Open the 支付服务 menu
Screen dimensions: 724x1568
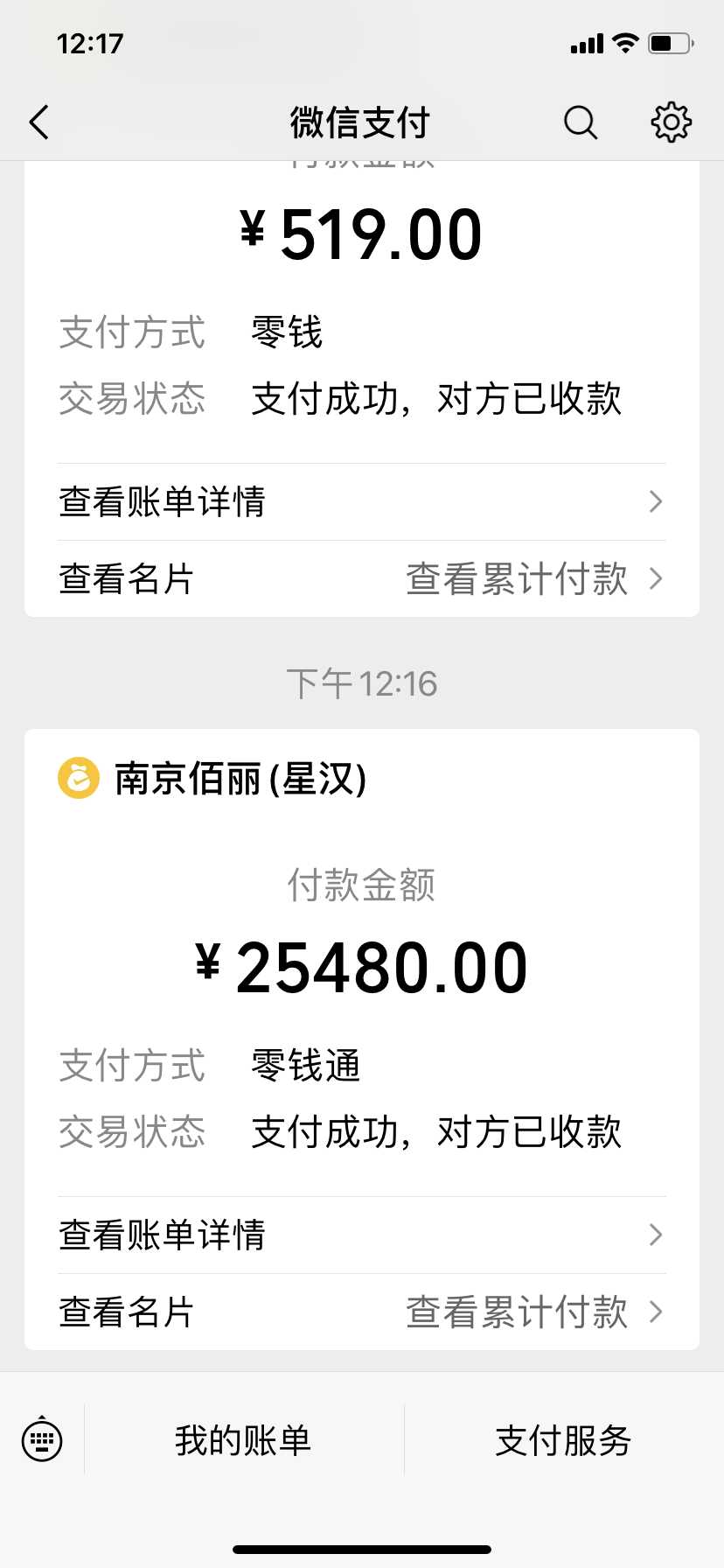[563, 1440]
